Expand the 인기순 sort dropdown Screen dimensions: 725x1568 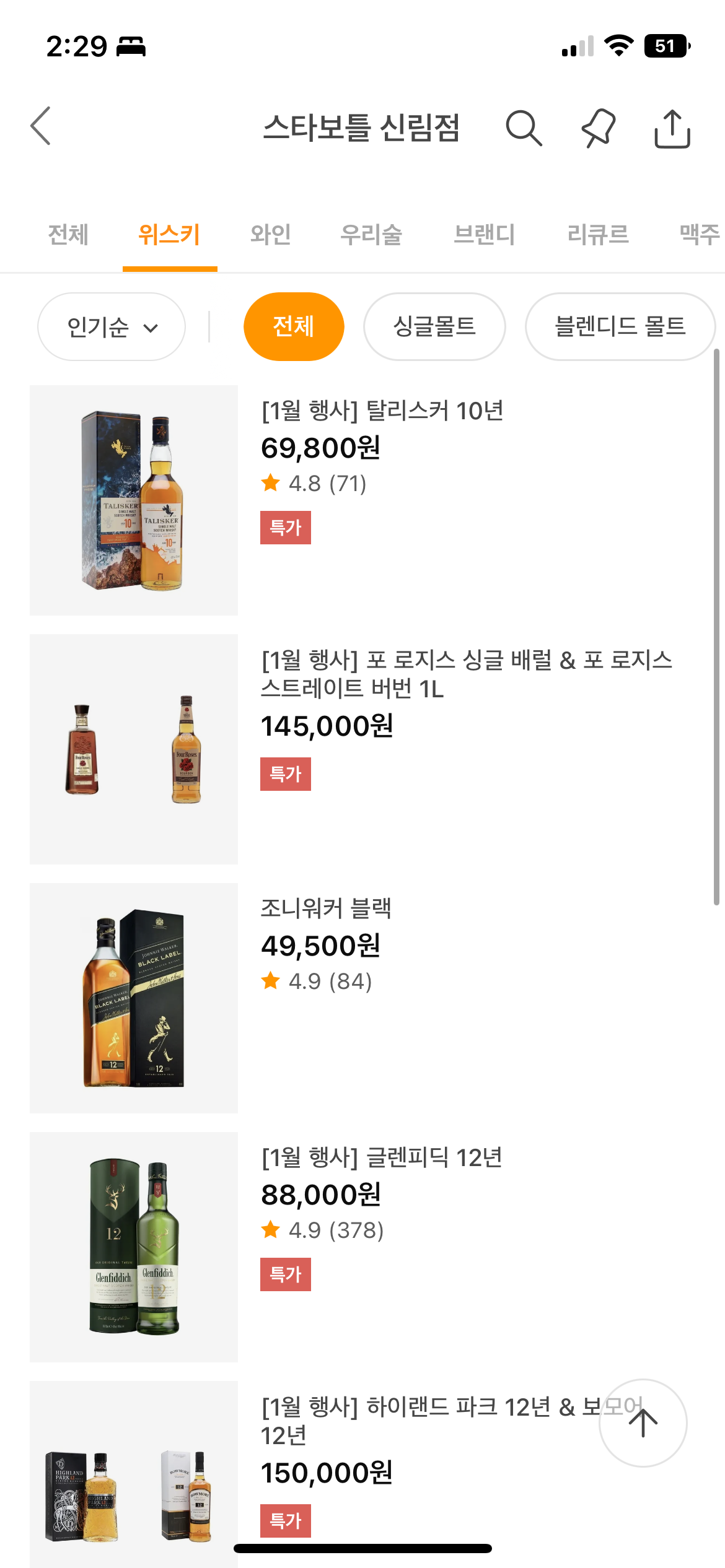pos(112,326)
